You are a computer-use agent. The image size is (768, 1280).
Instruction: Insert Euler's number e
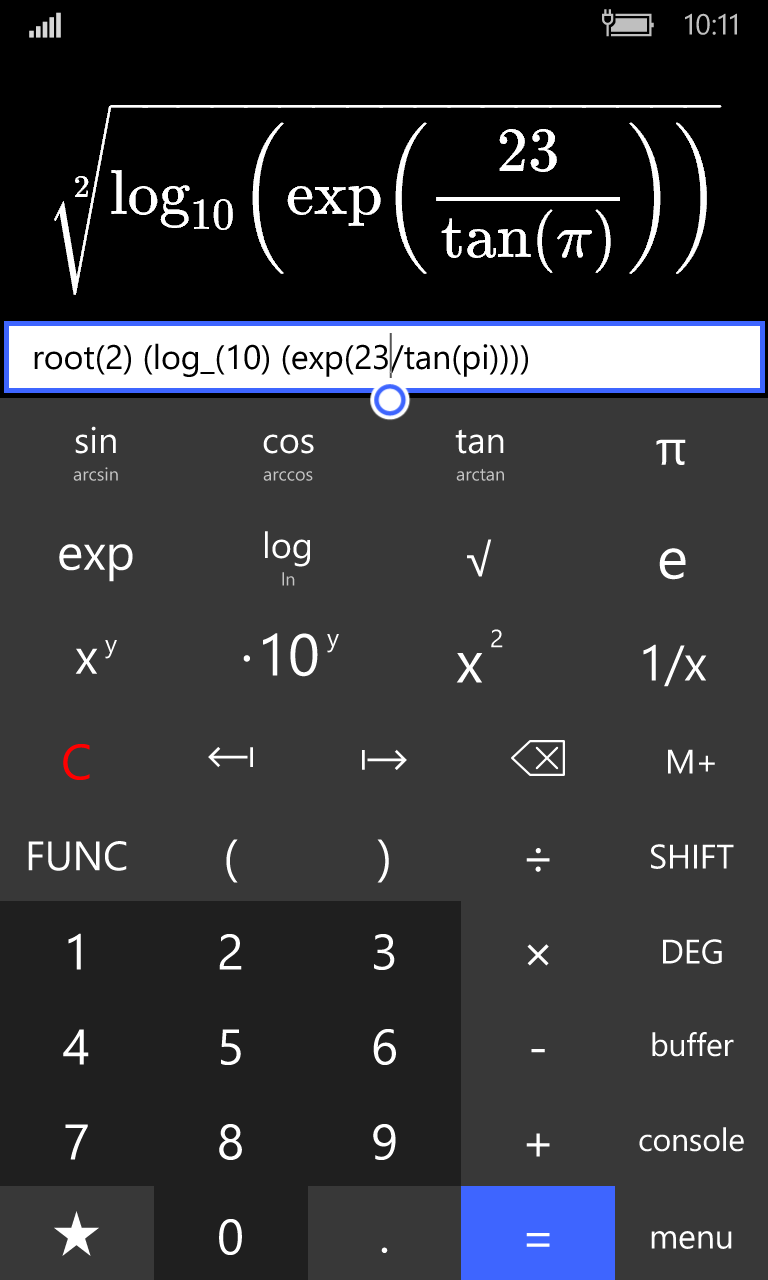(672, 560)
